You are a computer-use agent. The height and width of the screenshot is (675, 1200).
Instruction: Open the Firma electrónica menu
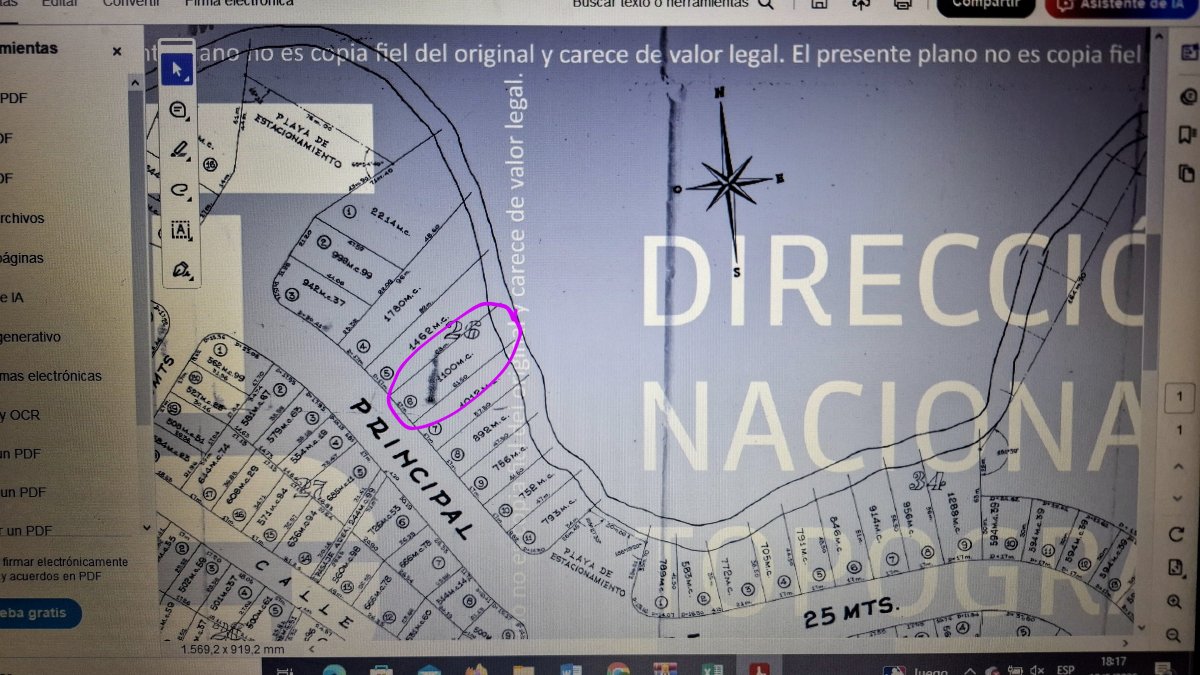coord(239,3)
